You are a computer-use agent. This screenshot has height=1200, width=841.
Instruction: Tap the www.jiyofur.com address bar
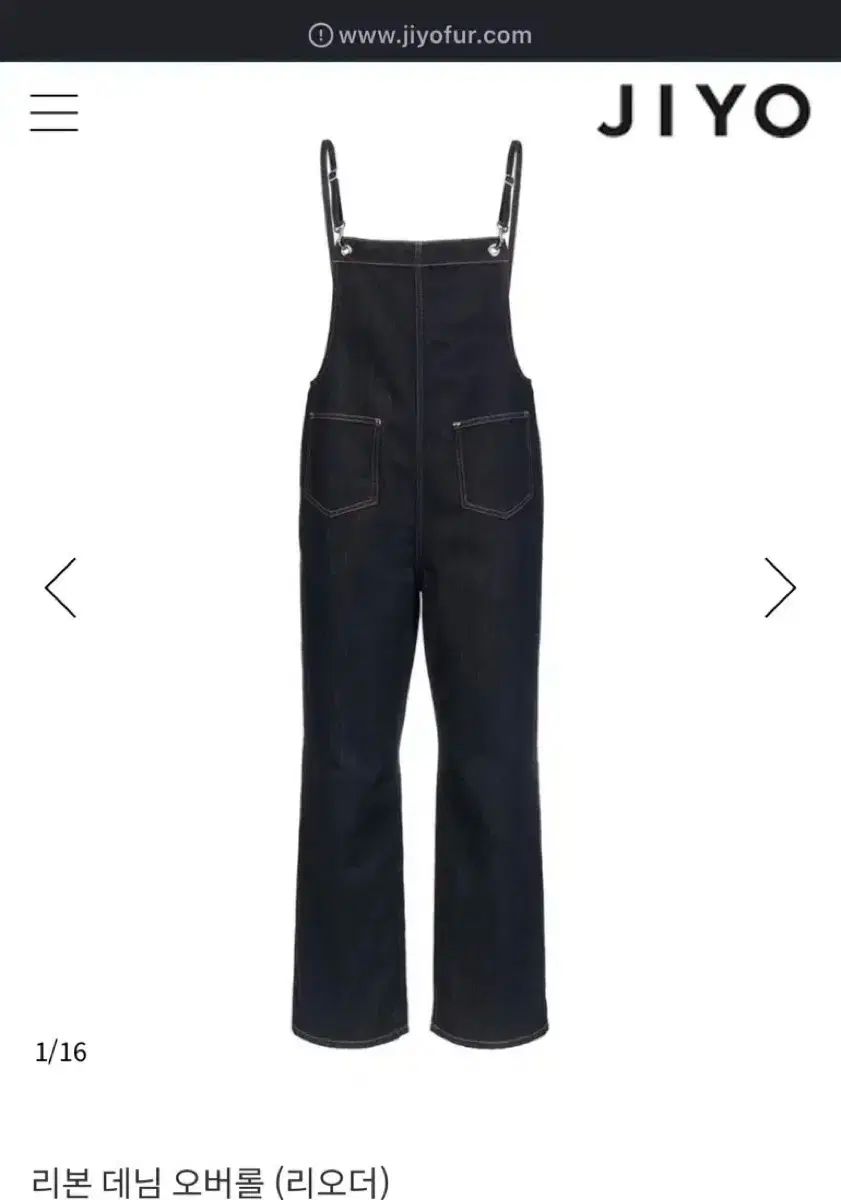tap(420, 36)
